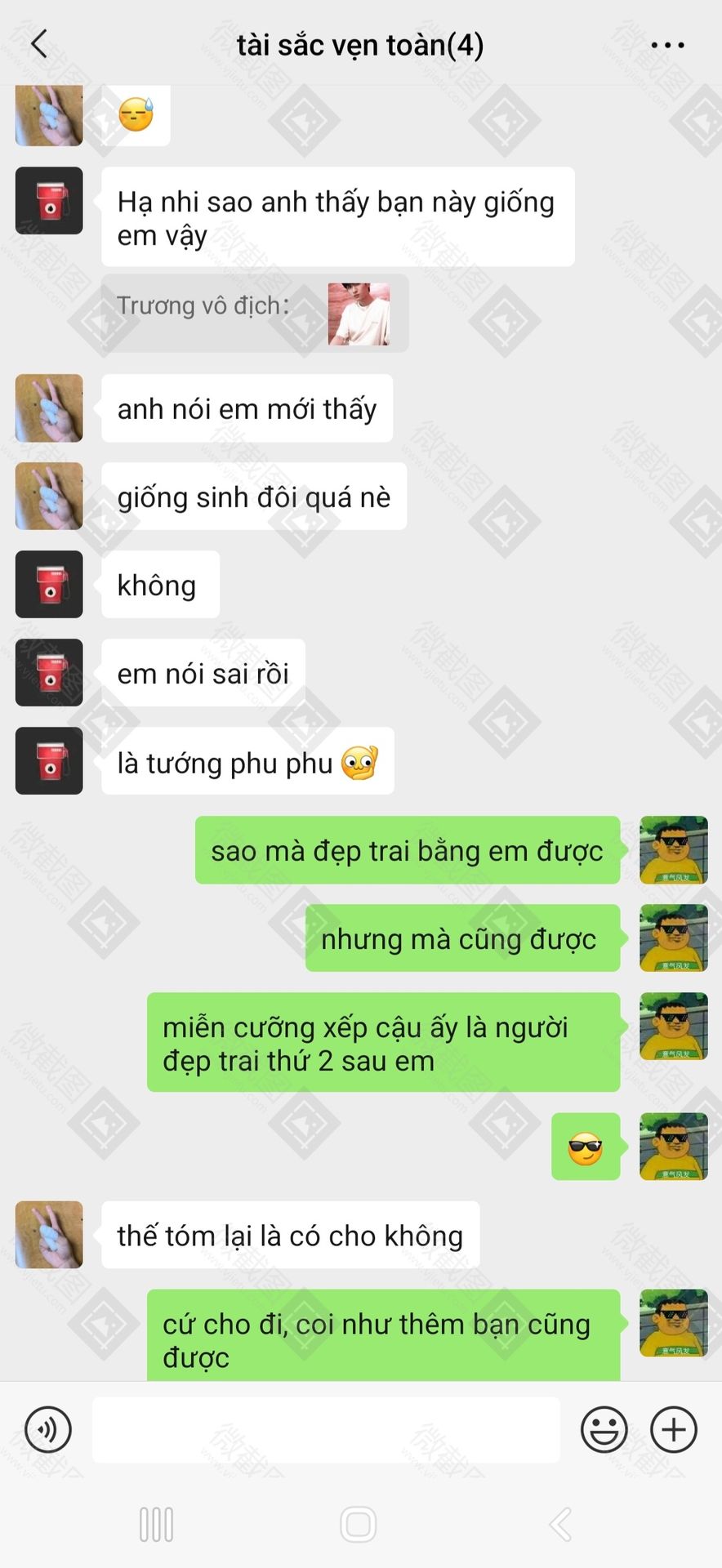Viewport: 722px width, 1568px height.
Task: Open the quoted photo from Trương vô địch
Action: click(359, 314)
